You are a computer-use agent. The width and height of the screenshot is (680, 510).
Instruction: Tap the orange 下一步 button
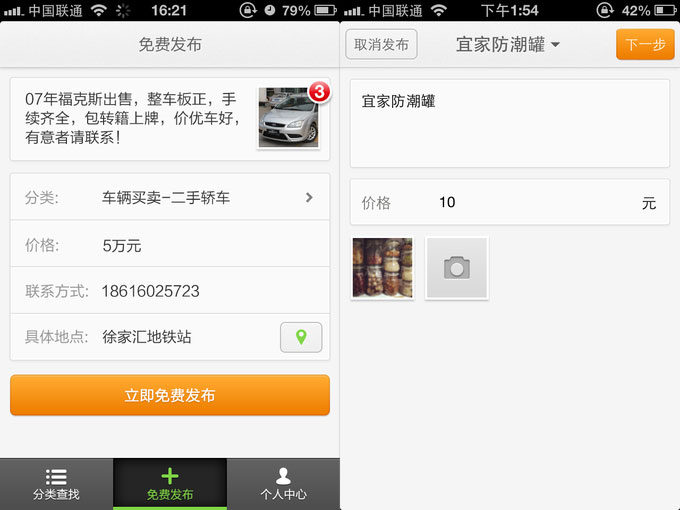click(645, 45)
